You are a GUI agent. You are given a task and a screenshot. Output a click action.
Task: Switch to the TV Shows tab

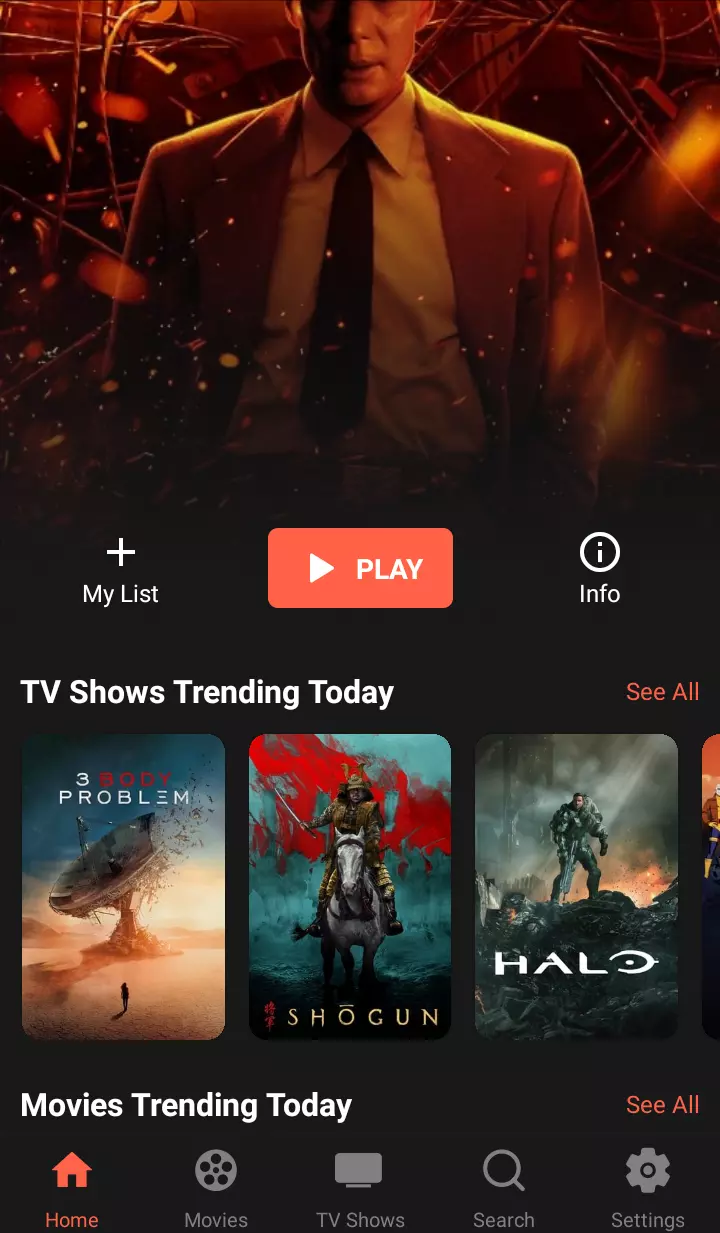[360, 1188]
